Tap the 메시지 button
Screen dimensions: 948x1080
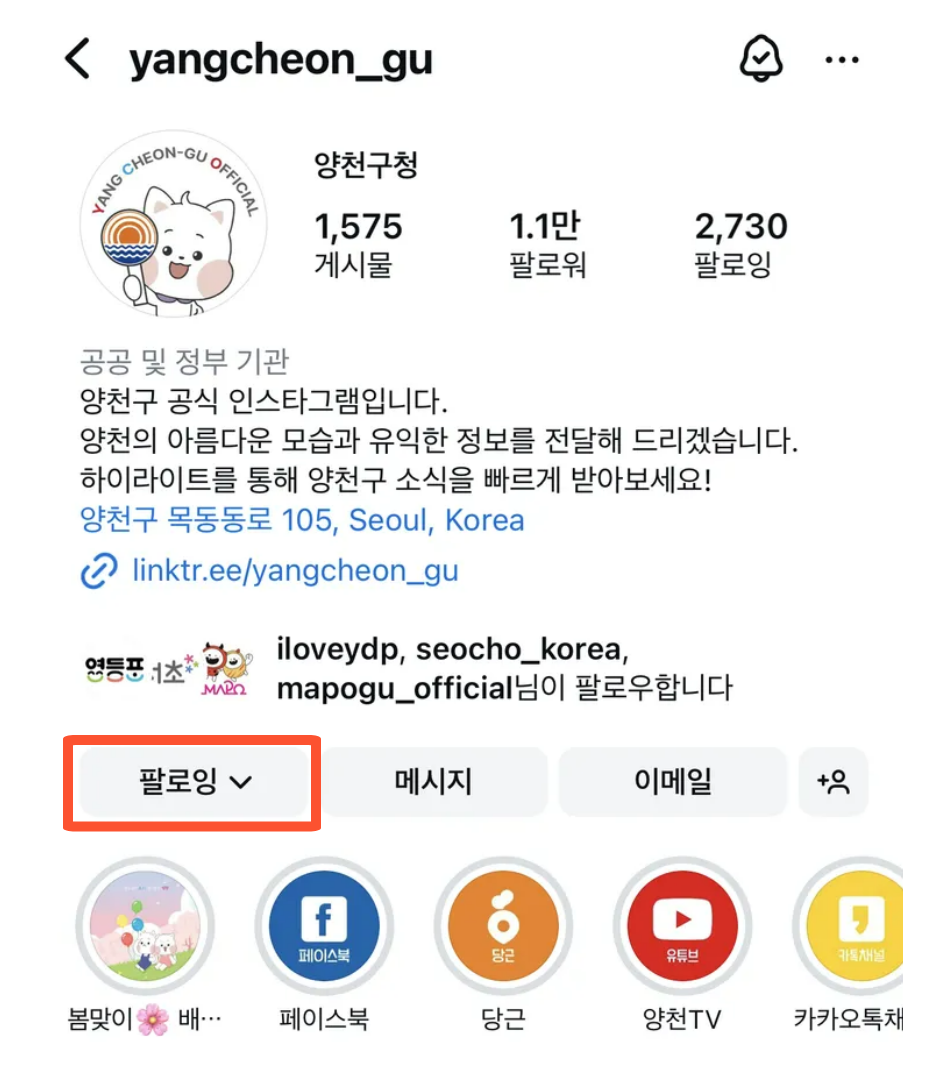point(433,782)
